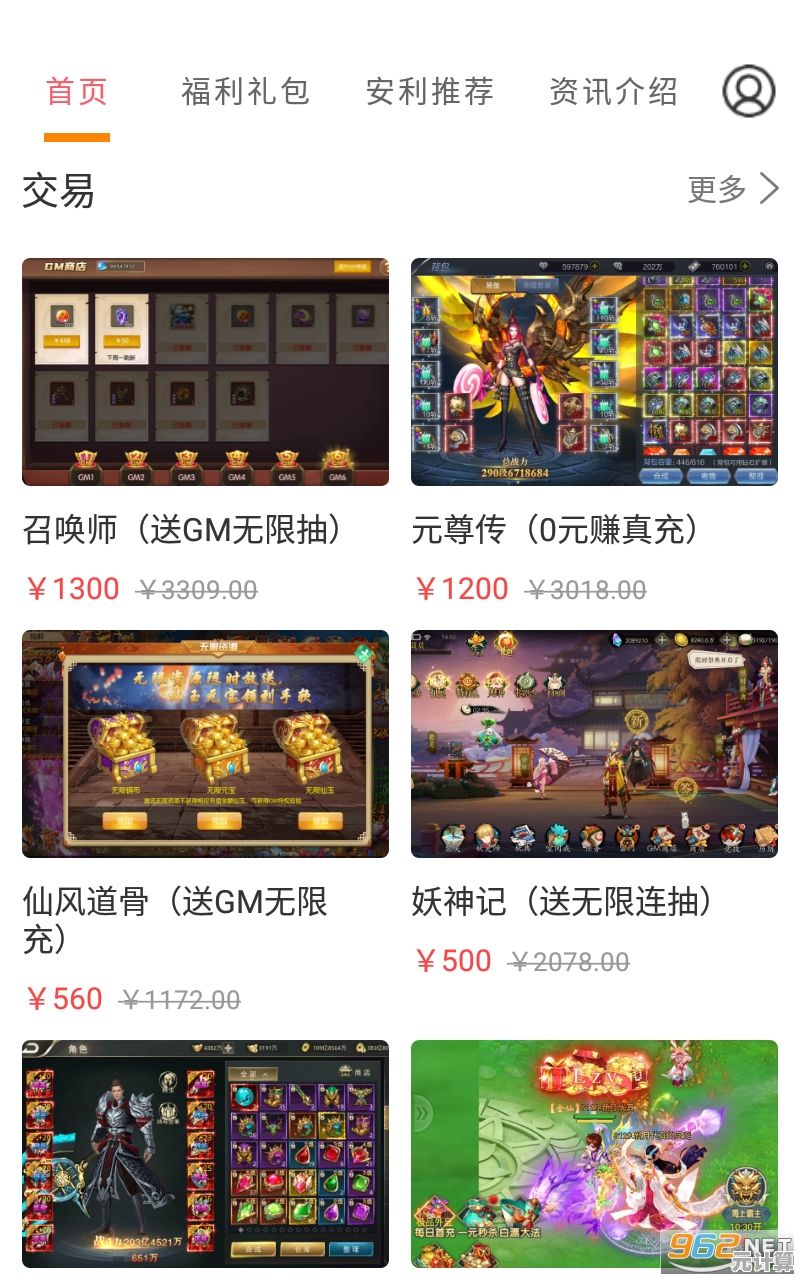Screen dimensions: 800x1280
Task: Switch to the 装备 tab in 元尊传 backpack
Action: tap(490, 284)
